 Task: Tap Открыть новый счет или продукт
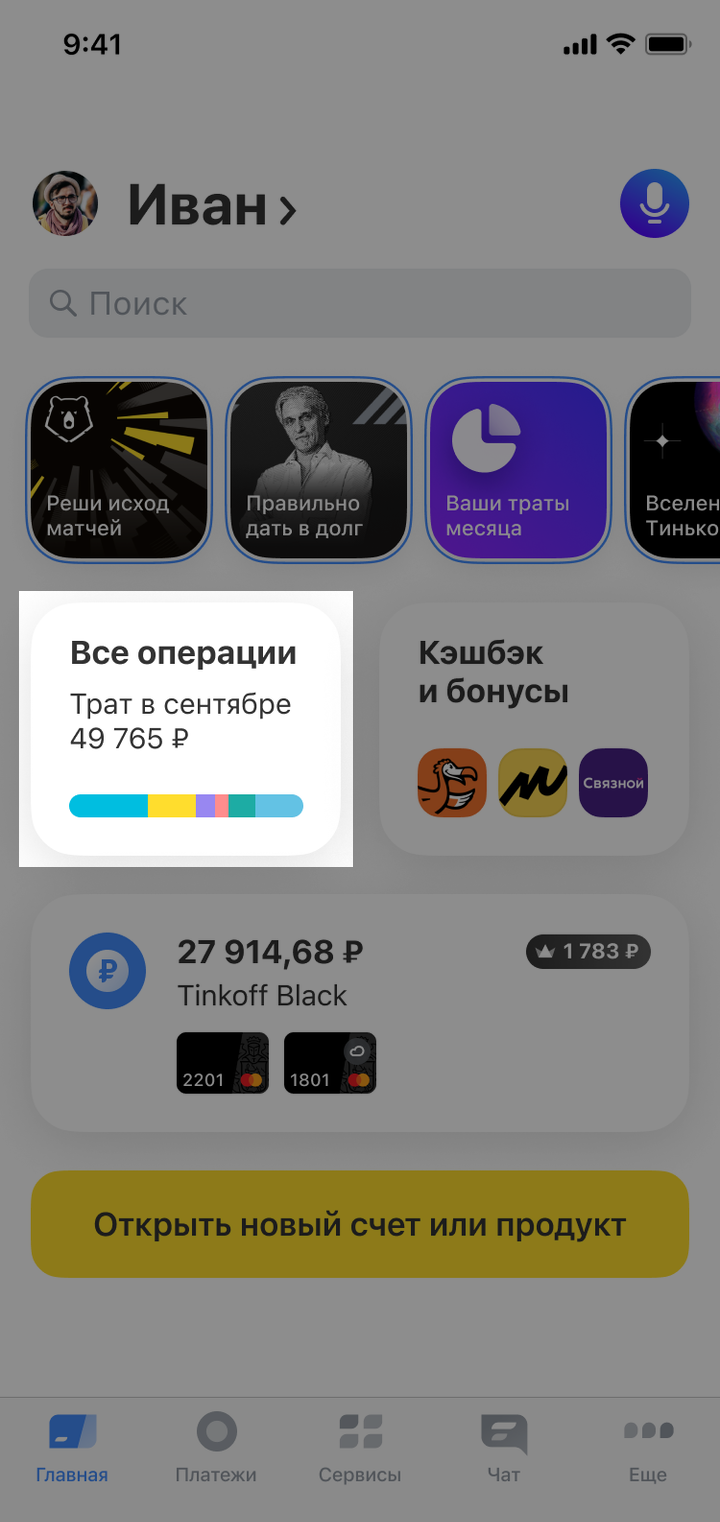(x=360, y=1224)
